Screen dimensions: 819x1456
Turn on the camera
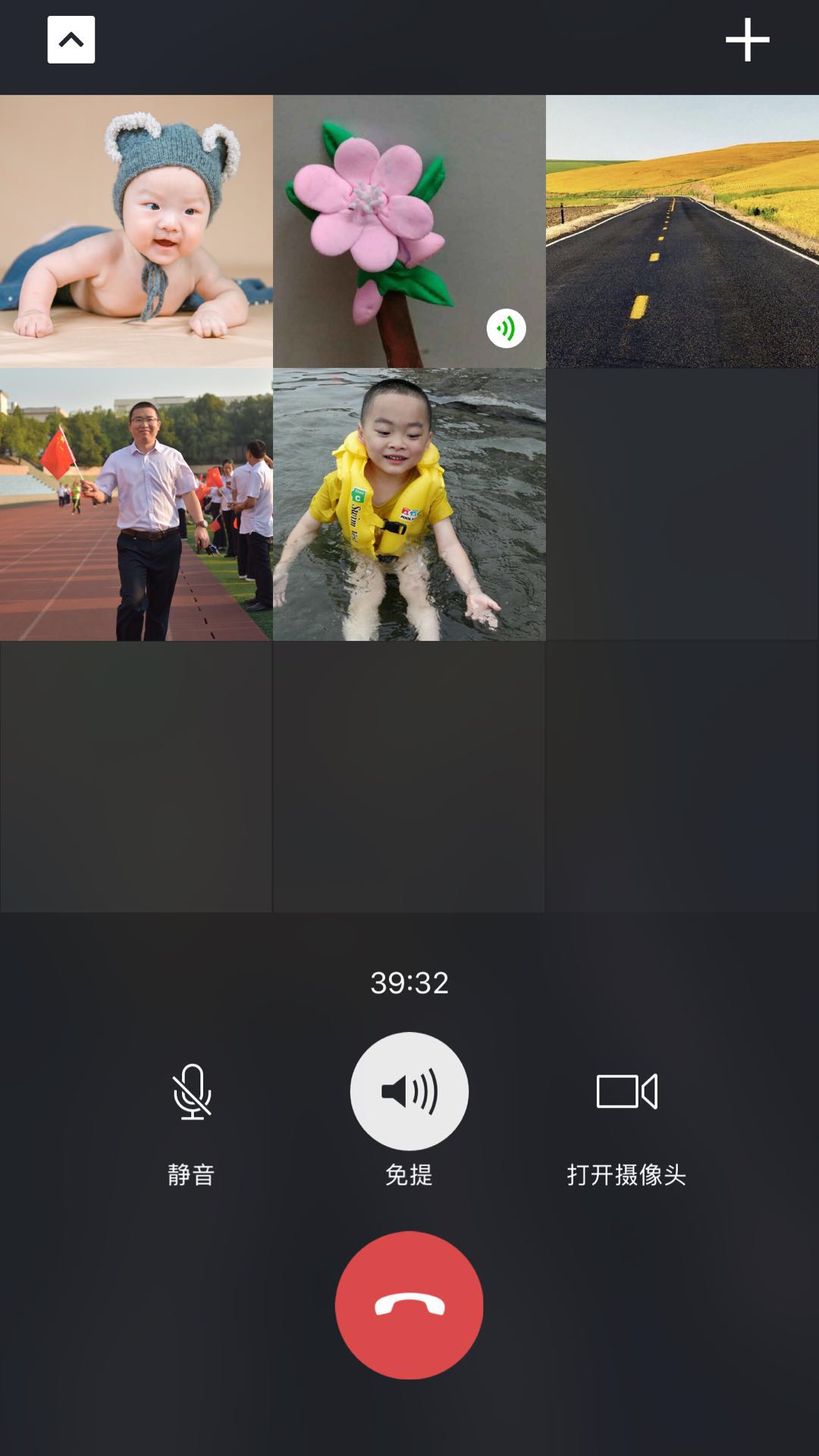pos(626,1092)
